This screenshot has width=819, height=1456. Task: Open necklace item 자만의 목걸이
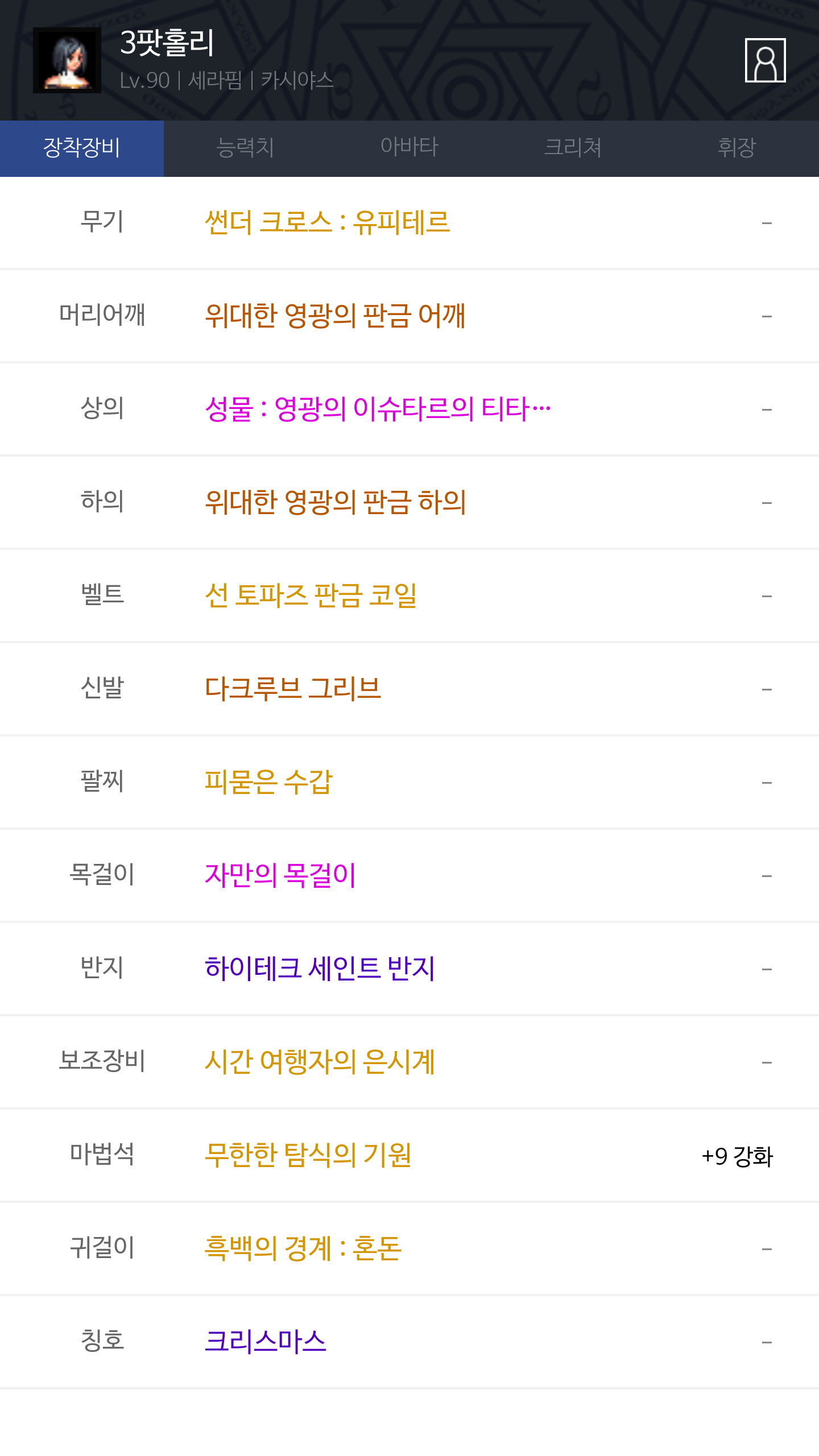click(x=280, y=875)
